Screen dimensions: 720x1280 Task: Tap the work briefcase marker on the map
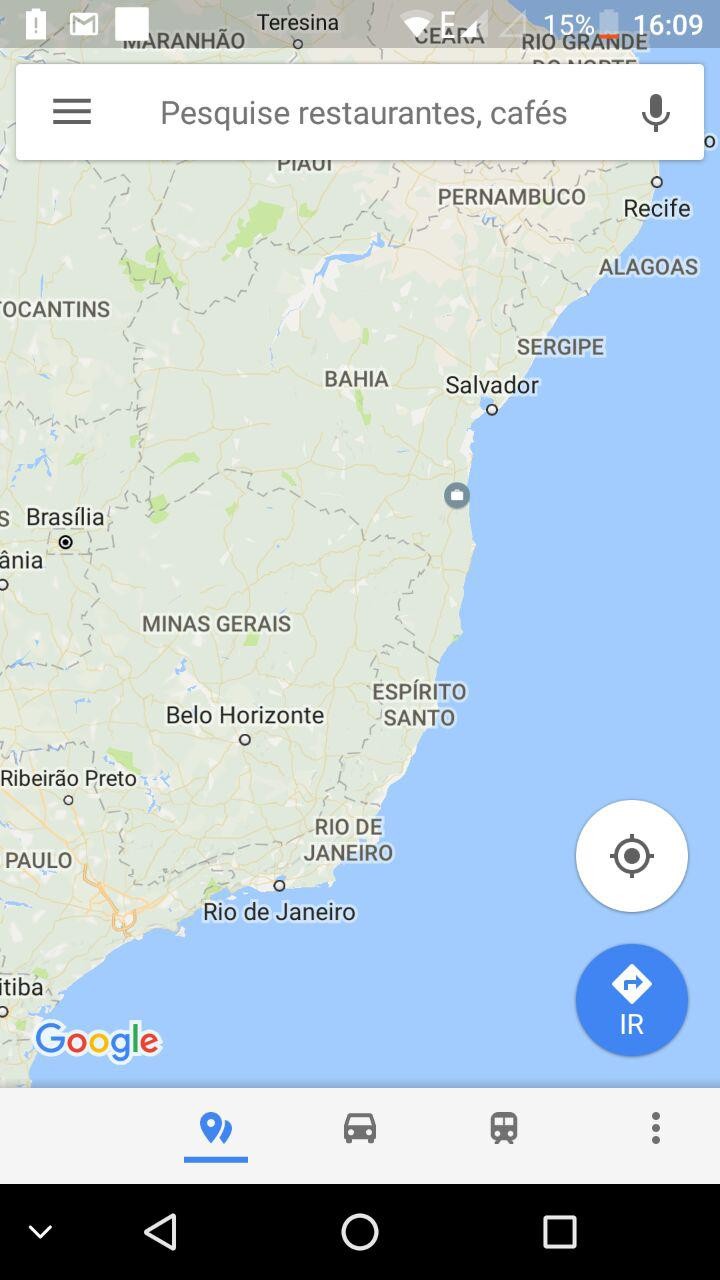pyautogui.click(x=457, y=495)
